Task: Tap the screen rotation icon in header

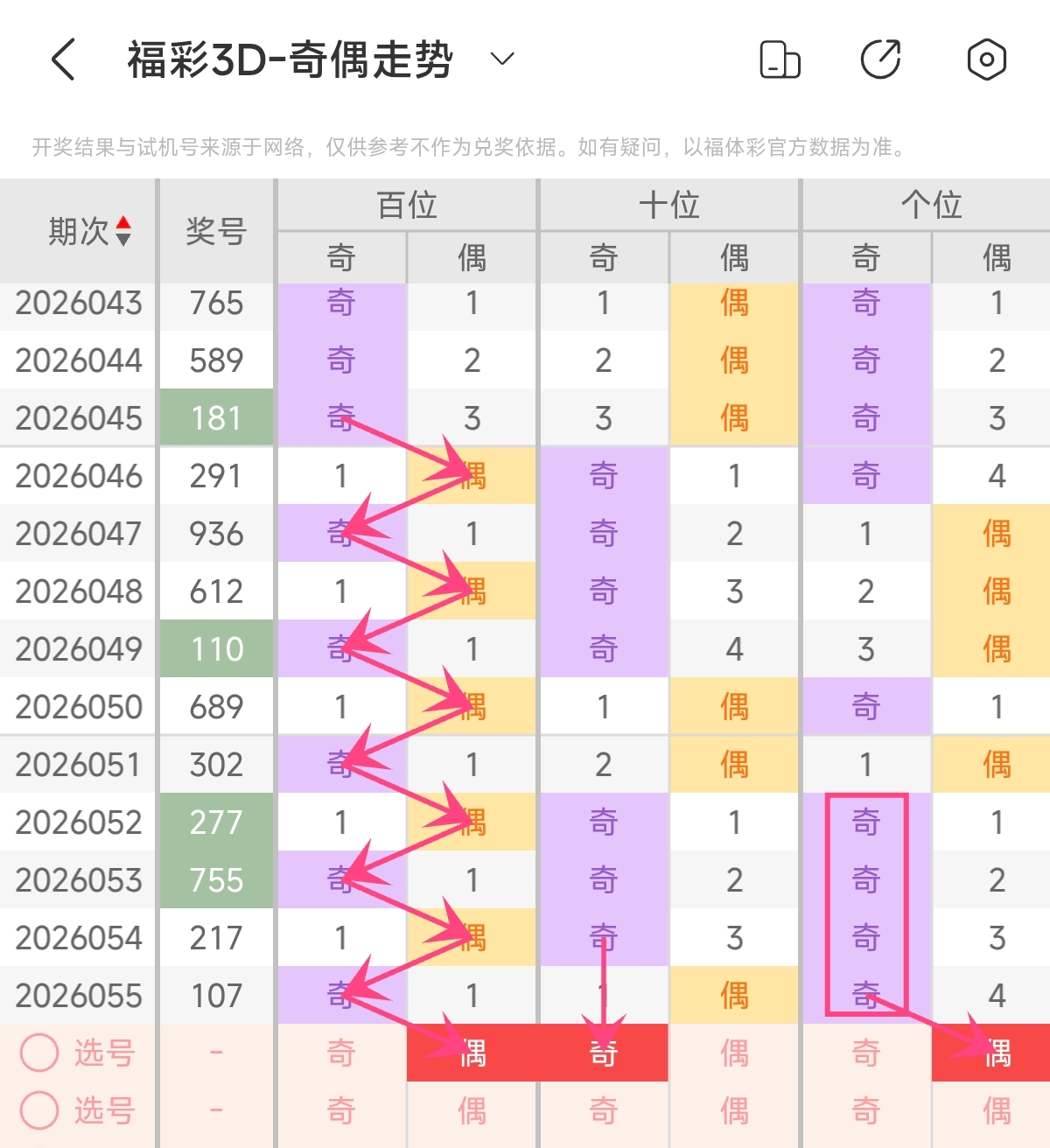Action: point(779,59)
